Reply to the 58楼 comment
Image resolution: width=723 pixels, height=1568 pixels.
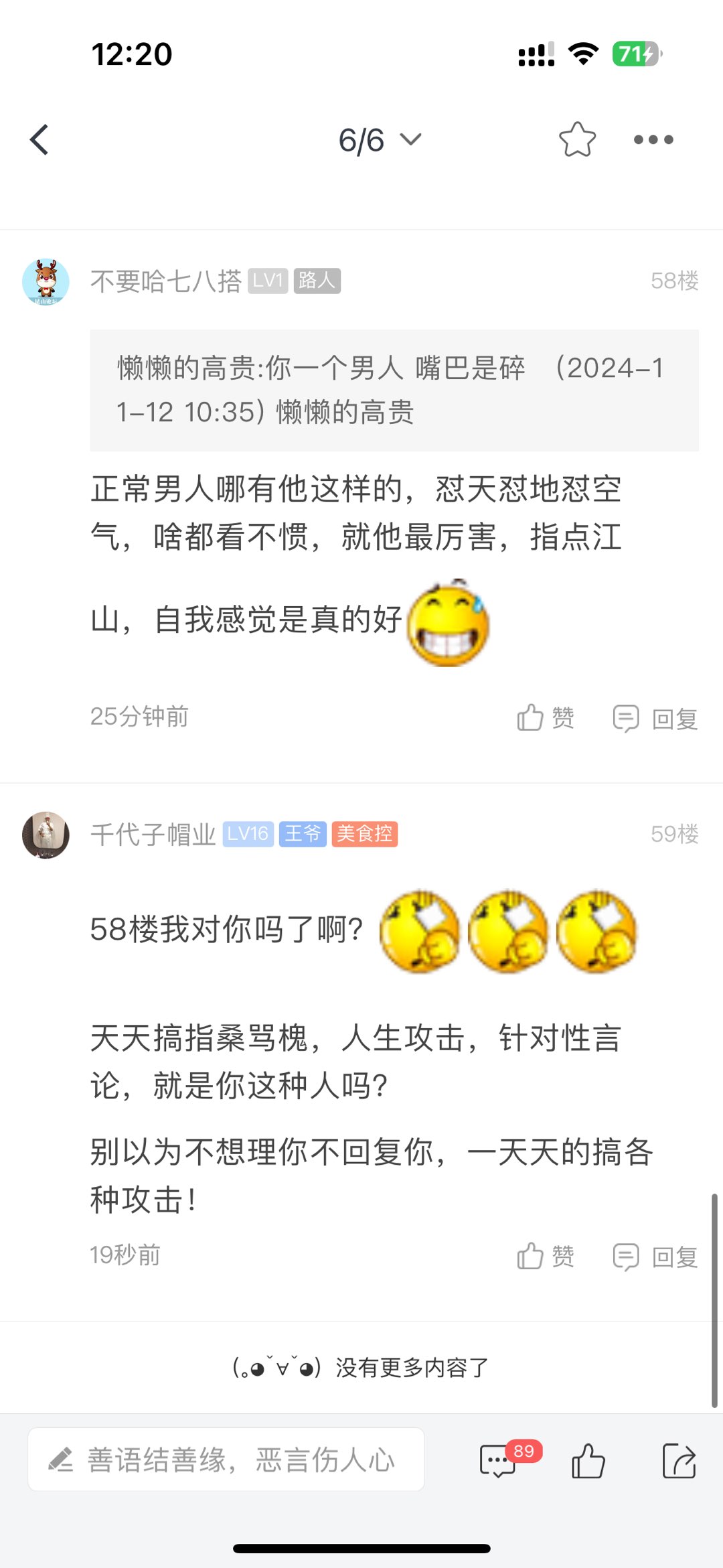tap(655, 718)
